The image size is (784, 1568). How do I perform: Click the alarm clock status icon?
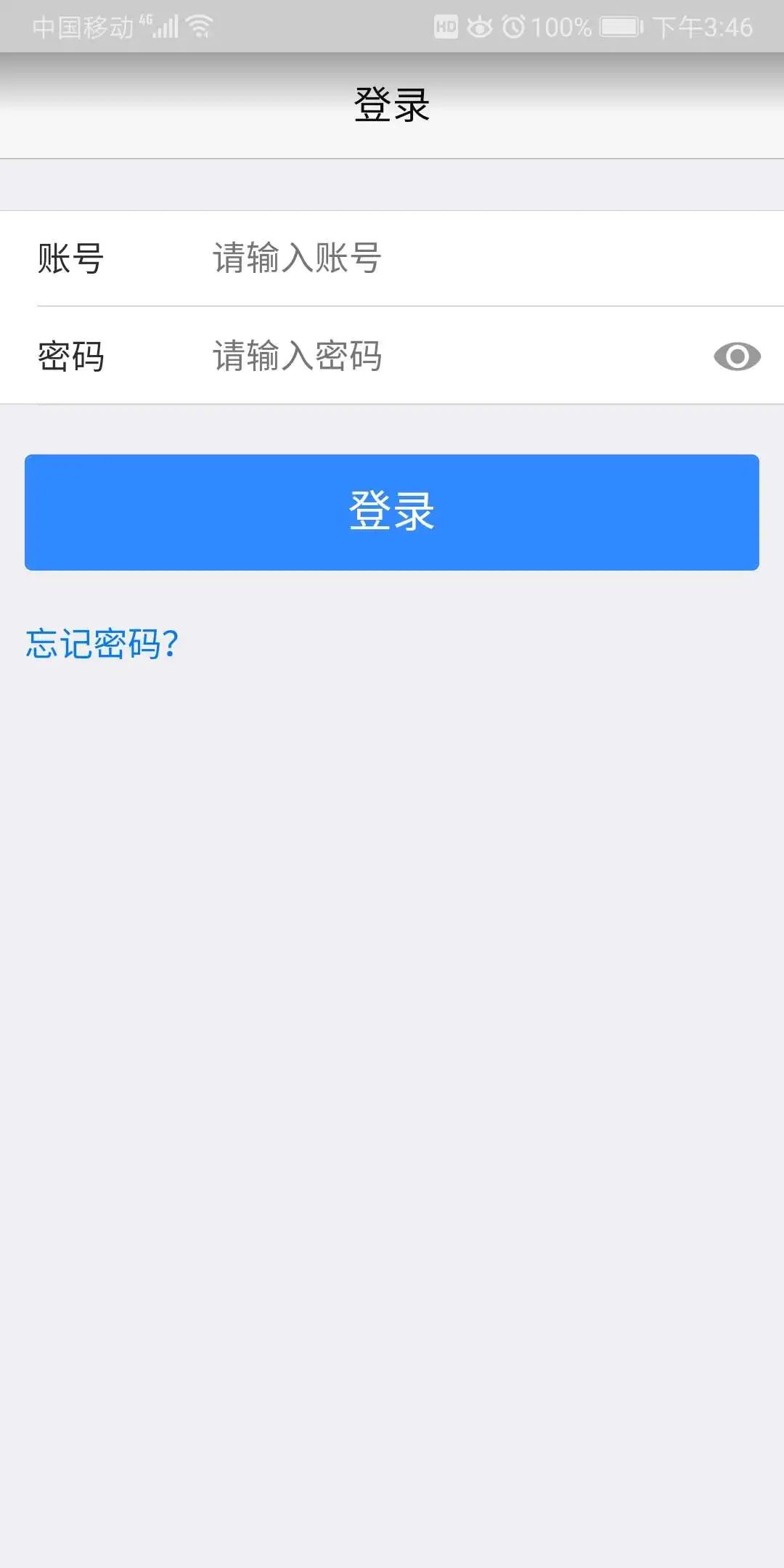[515, 25]
